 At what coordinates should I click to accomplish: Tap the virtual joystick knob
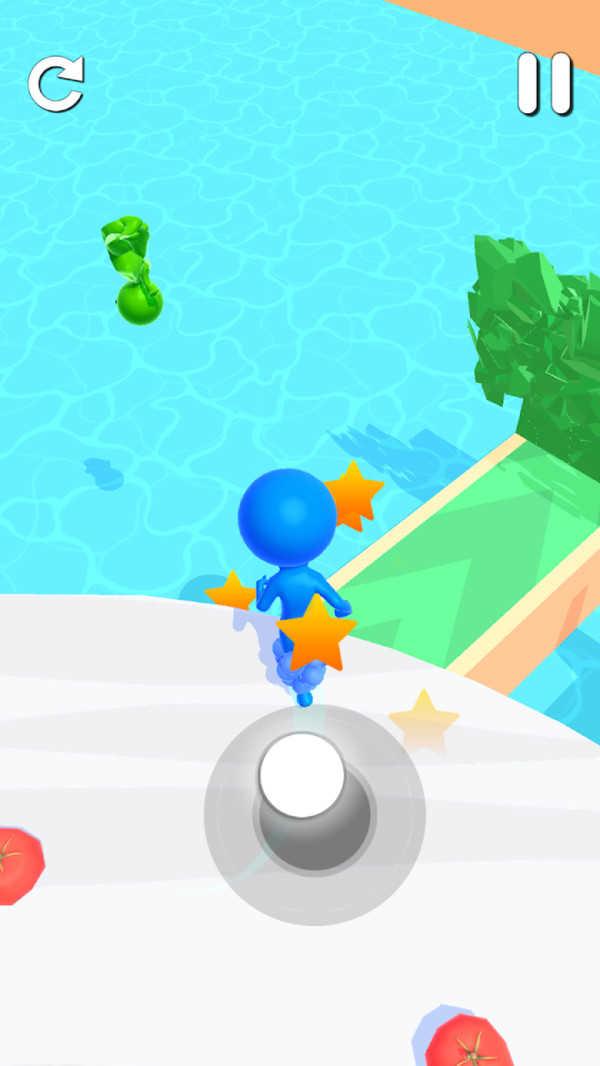pyautogui.click(x=301, y=775)
